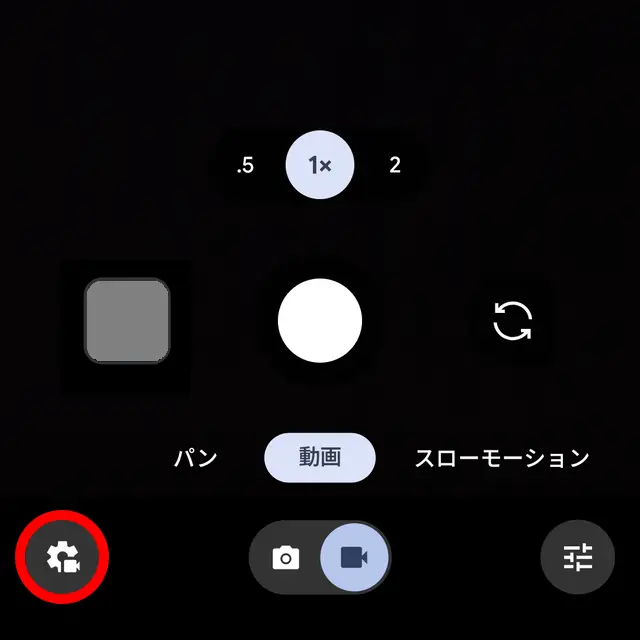Switch to スローモーション mode
This screenshot has height=640, width=640.
pos(502,458)
